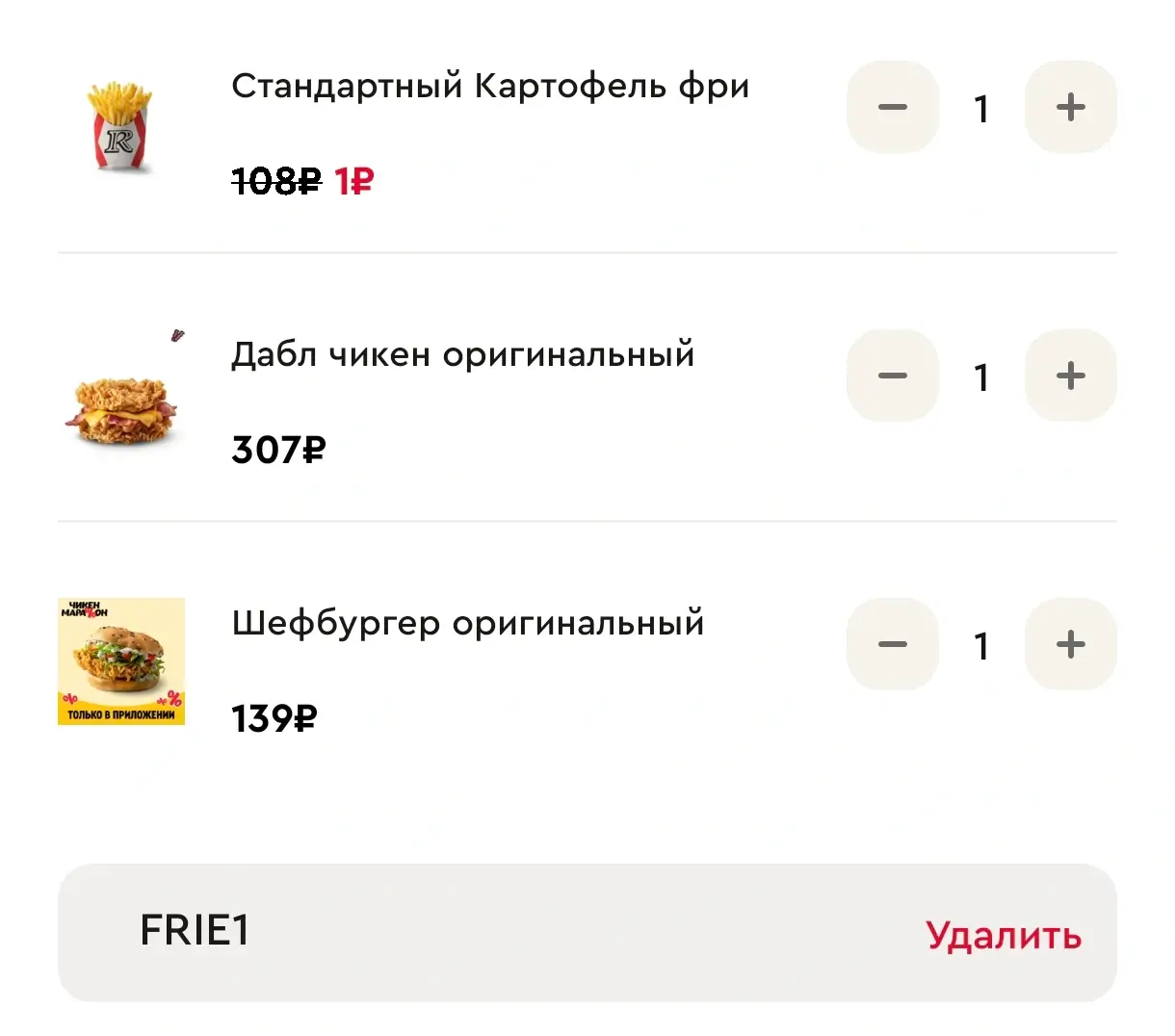Open the Стандартный Картофель фри item image
The image size is (1175, 1036).
point(120,127)
